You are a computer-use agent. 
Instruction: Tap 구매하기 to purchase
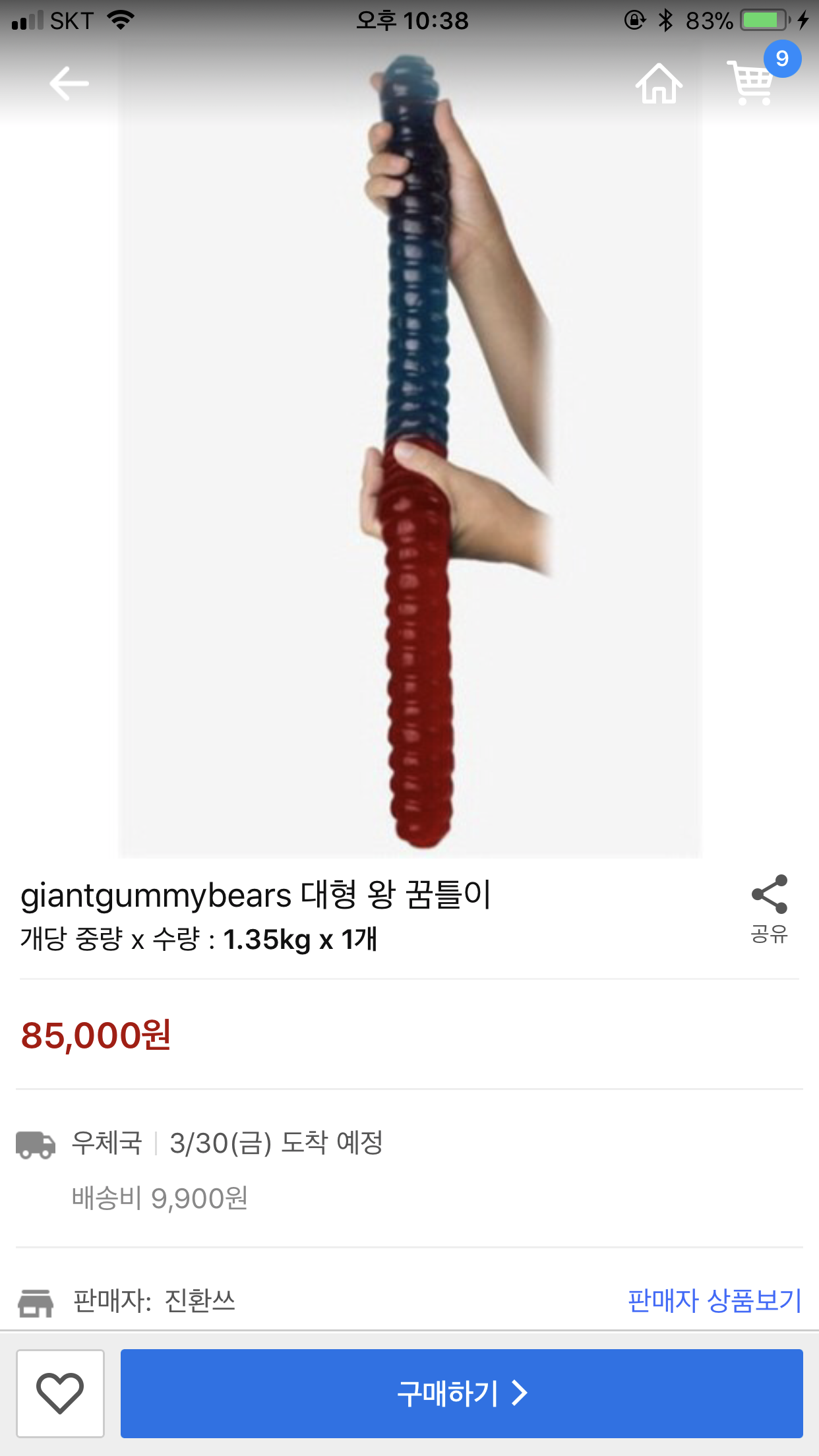coord(462,1393)
